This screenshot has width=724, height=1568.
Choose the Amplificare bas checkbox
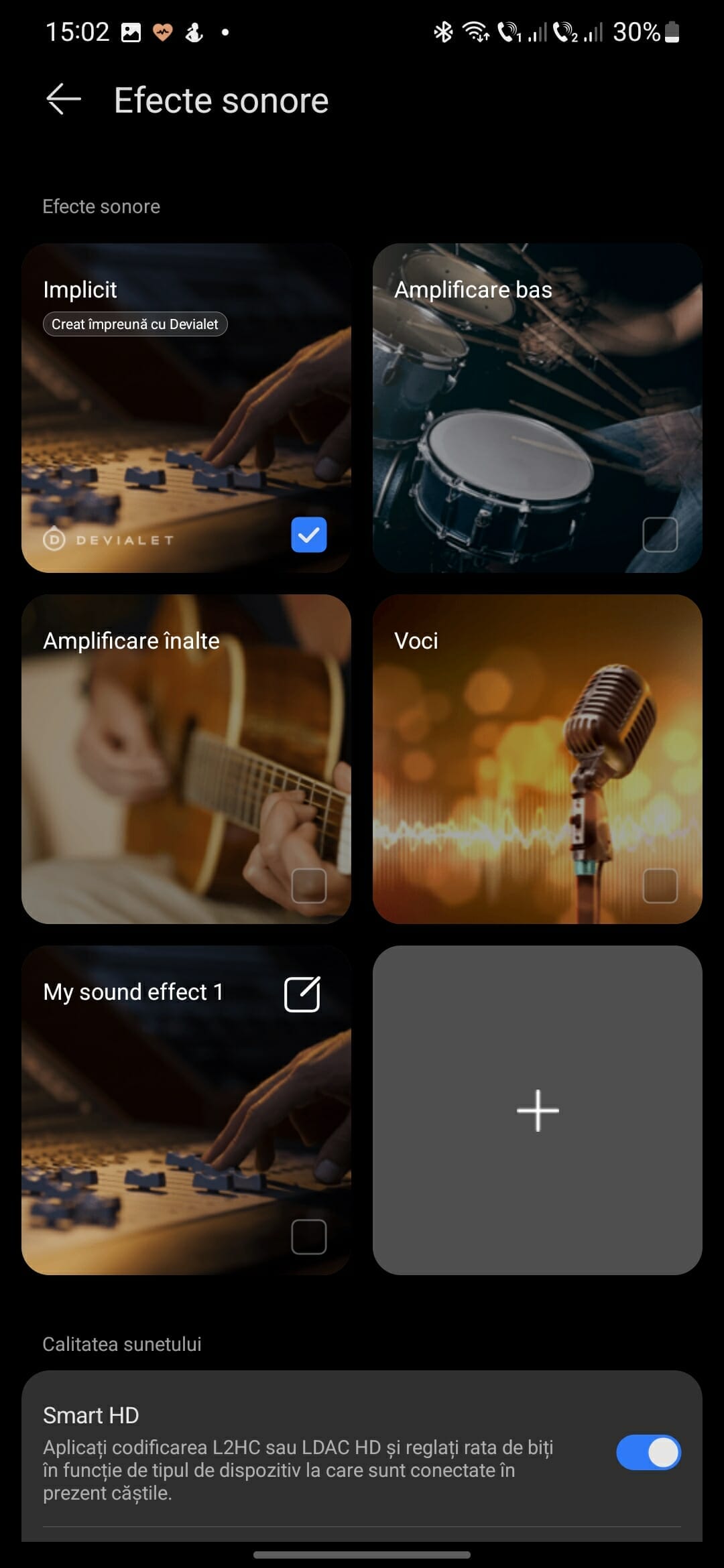tap(660, 535)
